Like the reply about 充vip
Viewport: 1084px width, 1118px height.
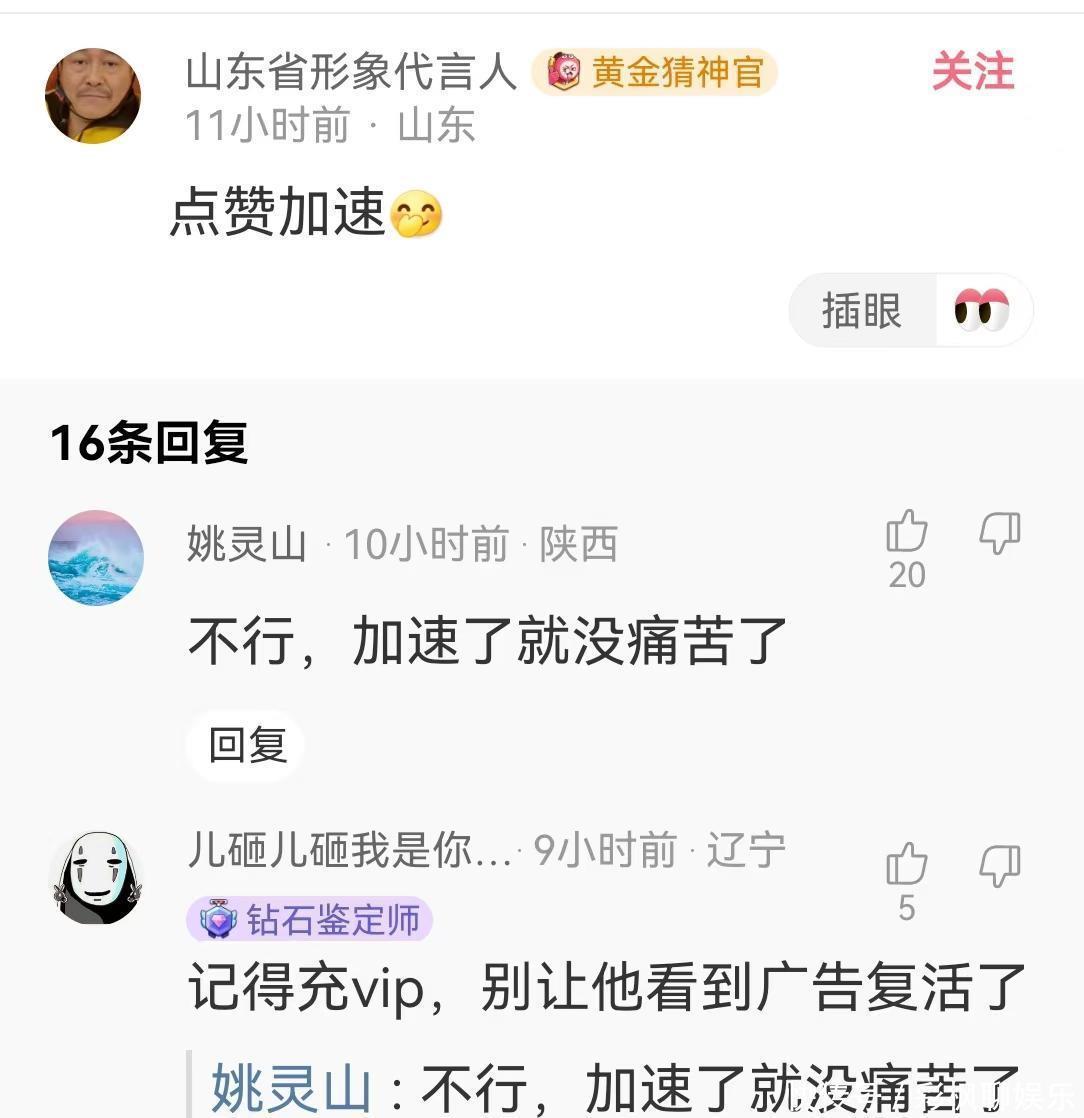906,864
